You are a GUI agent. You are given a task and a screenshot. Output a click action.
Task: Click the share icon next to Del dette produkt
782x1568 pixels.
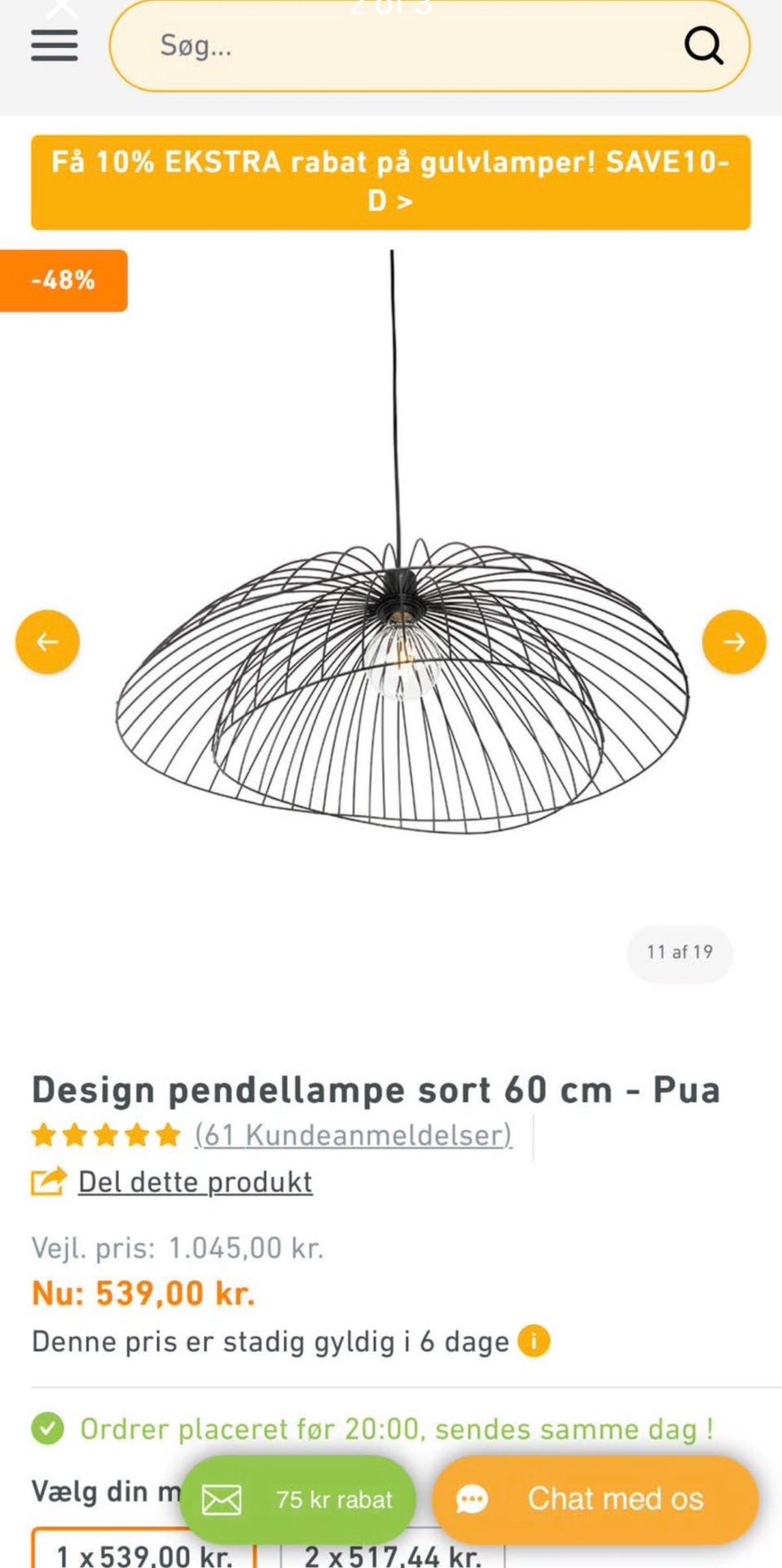pyautogui.click(x=47, y=1180)
